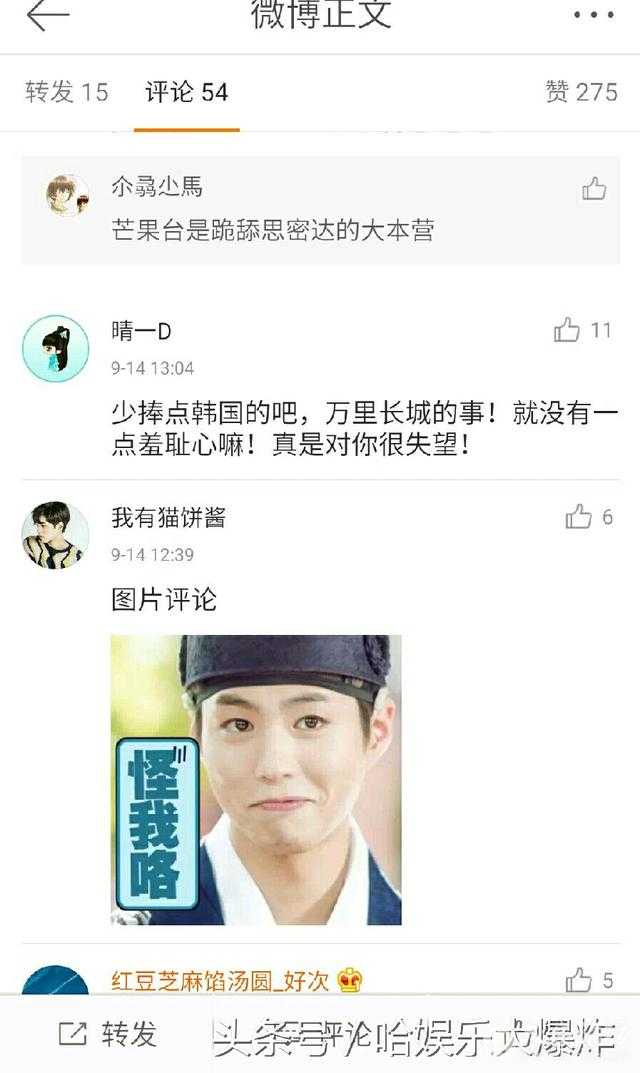This screenshot has width=640, height=1073.
Task: Like 我有猫饼酱's picture comment
Action: point(579,516)
